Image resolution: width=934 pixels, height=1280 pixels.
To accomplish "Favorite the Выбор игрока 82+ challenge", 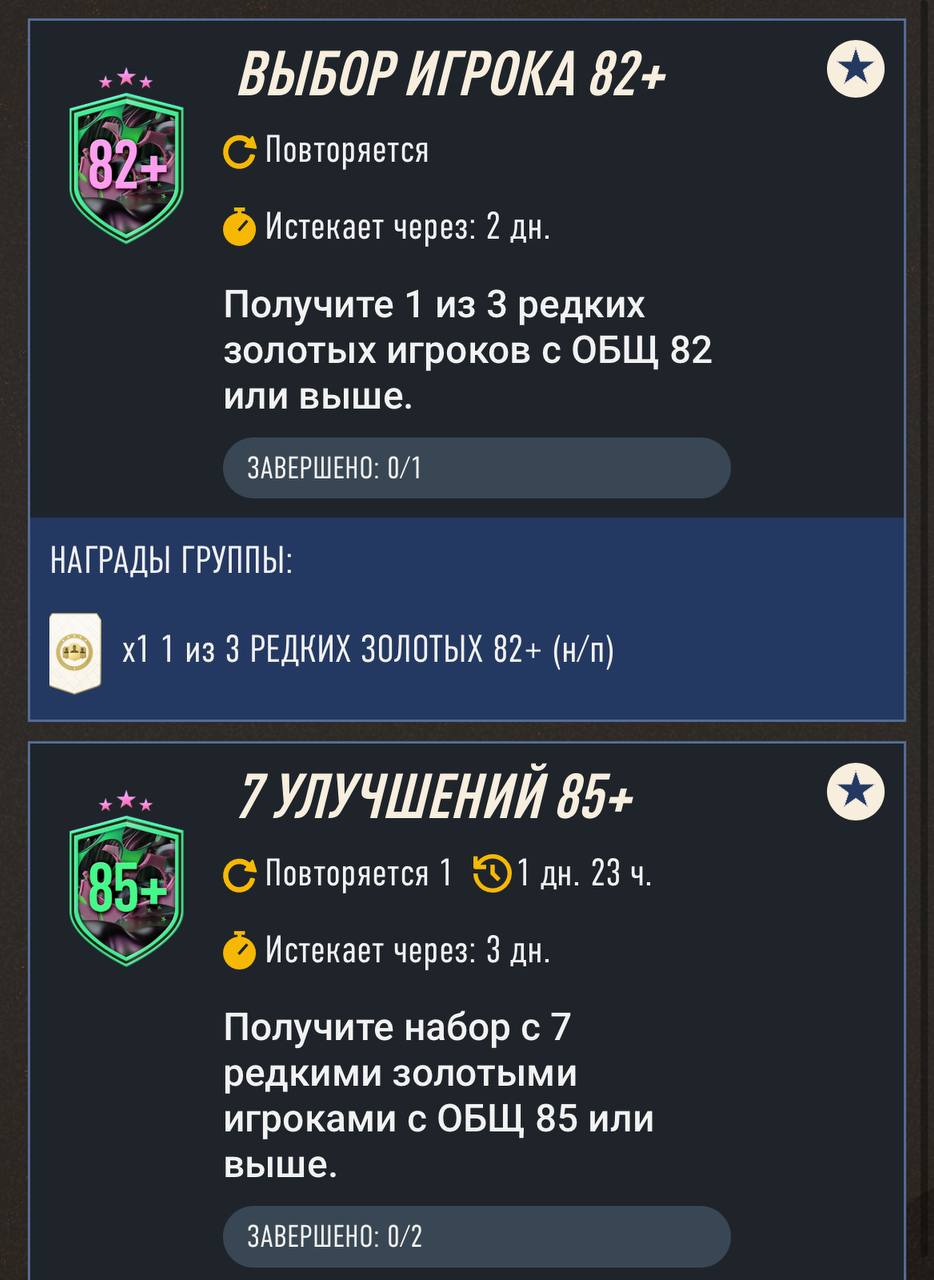I will 856,68.
